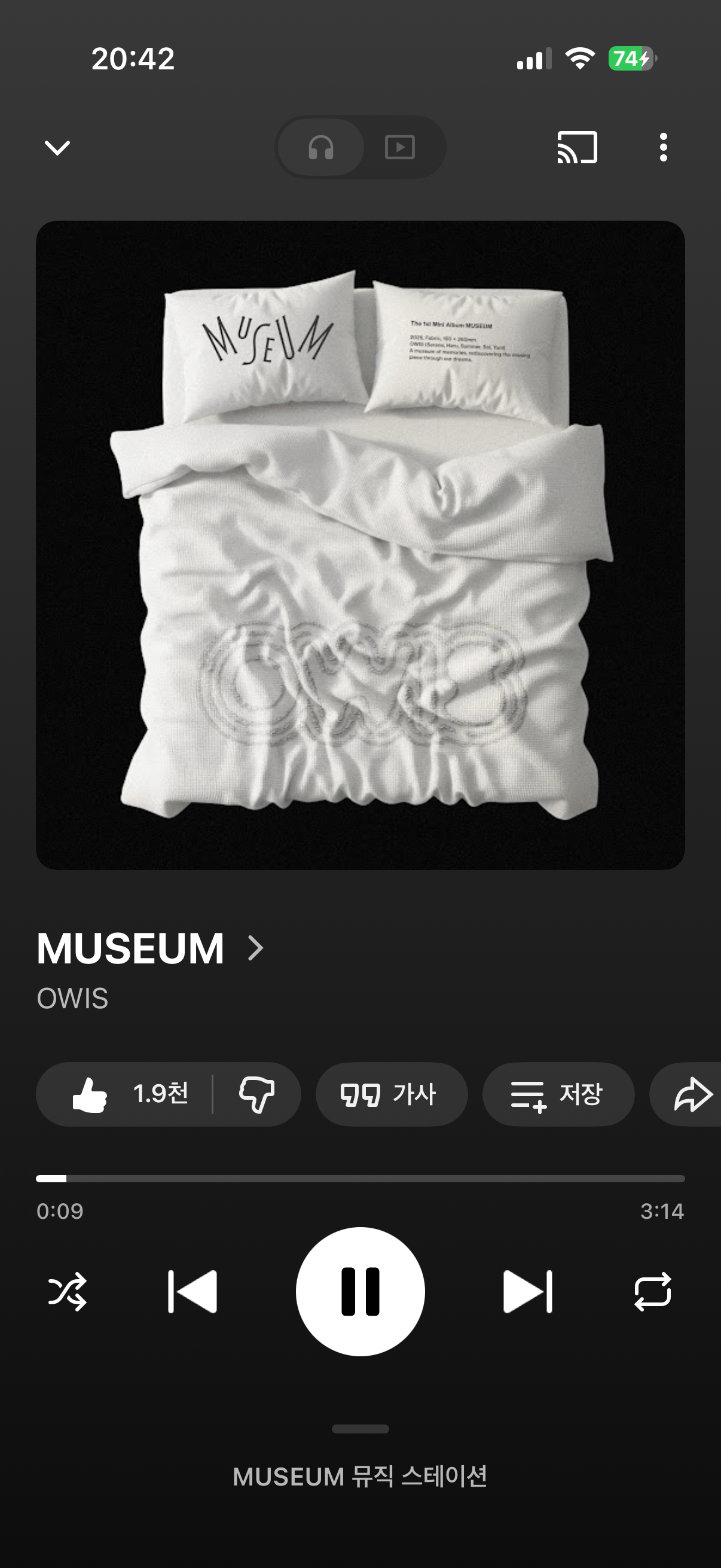Cast playback to another device
This screenshot has height=1568, width=721.
click(x=577, y=147)
